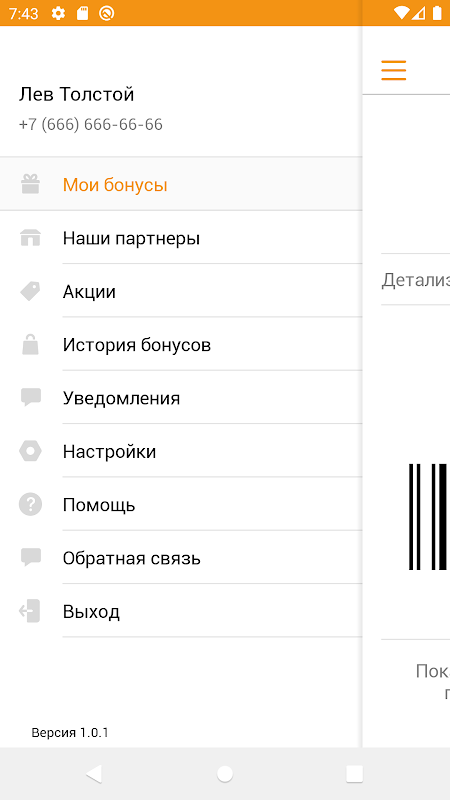This screenshot has height=800, width=450.
Task: Open the Помощь section
Action: click(x=181, y=505)
